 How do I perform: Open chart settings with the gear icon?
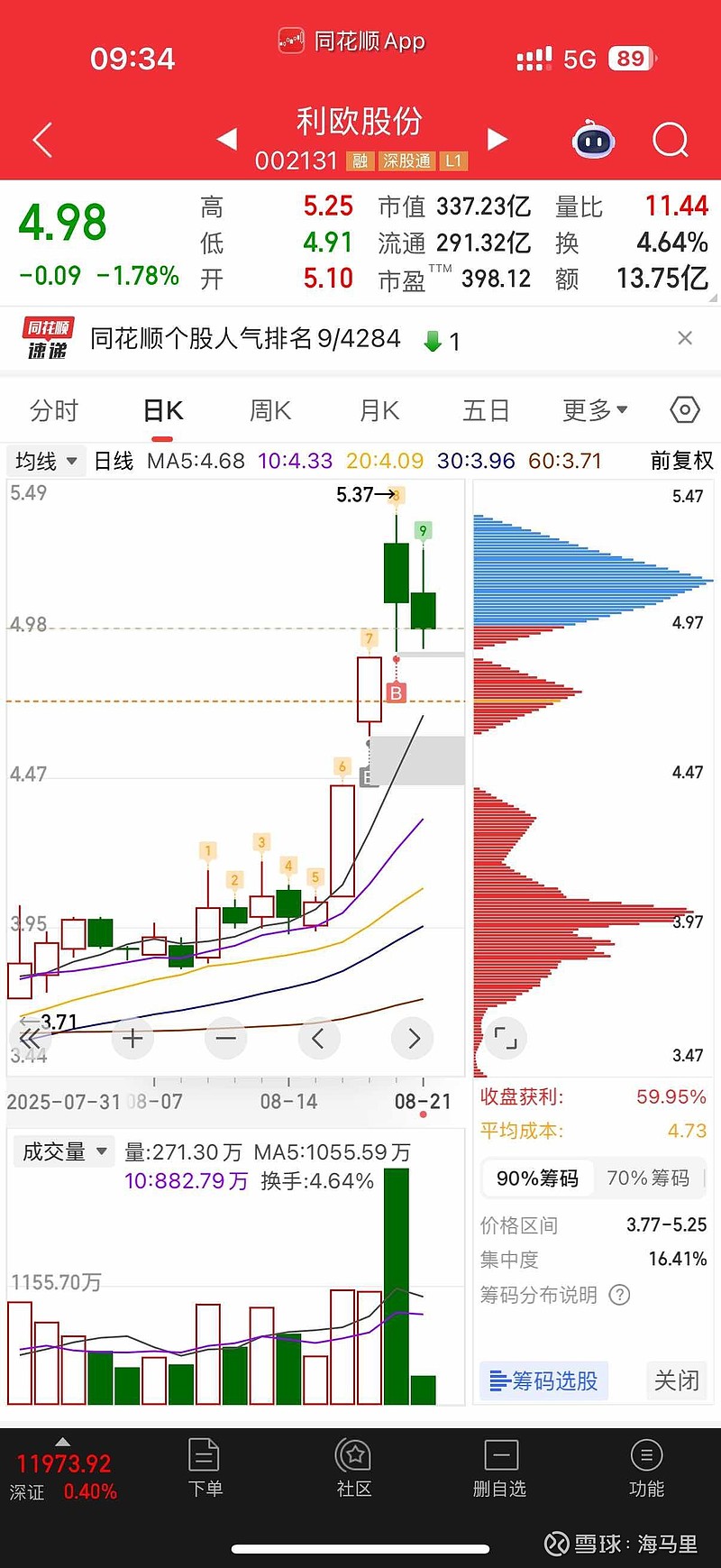click(x=683, y=410)
